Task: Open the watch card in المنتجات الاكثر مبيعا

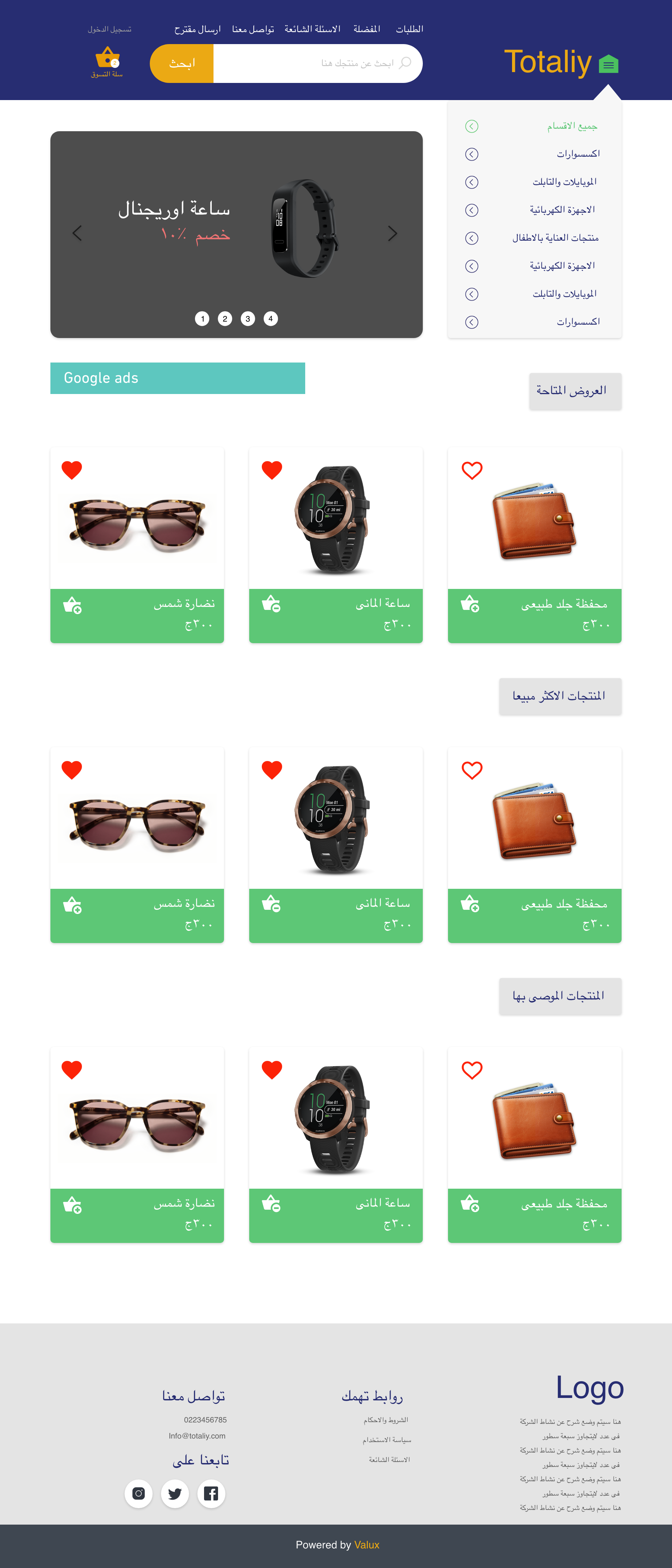Action: [x=335, y=819]
